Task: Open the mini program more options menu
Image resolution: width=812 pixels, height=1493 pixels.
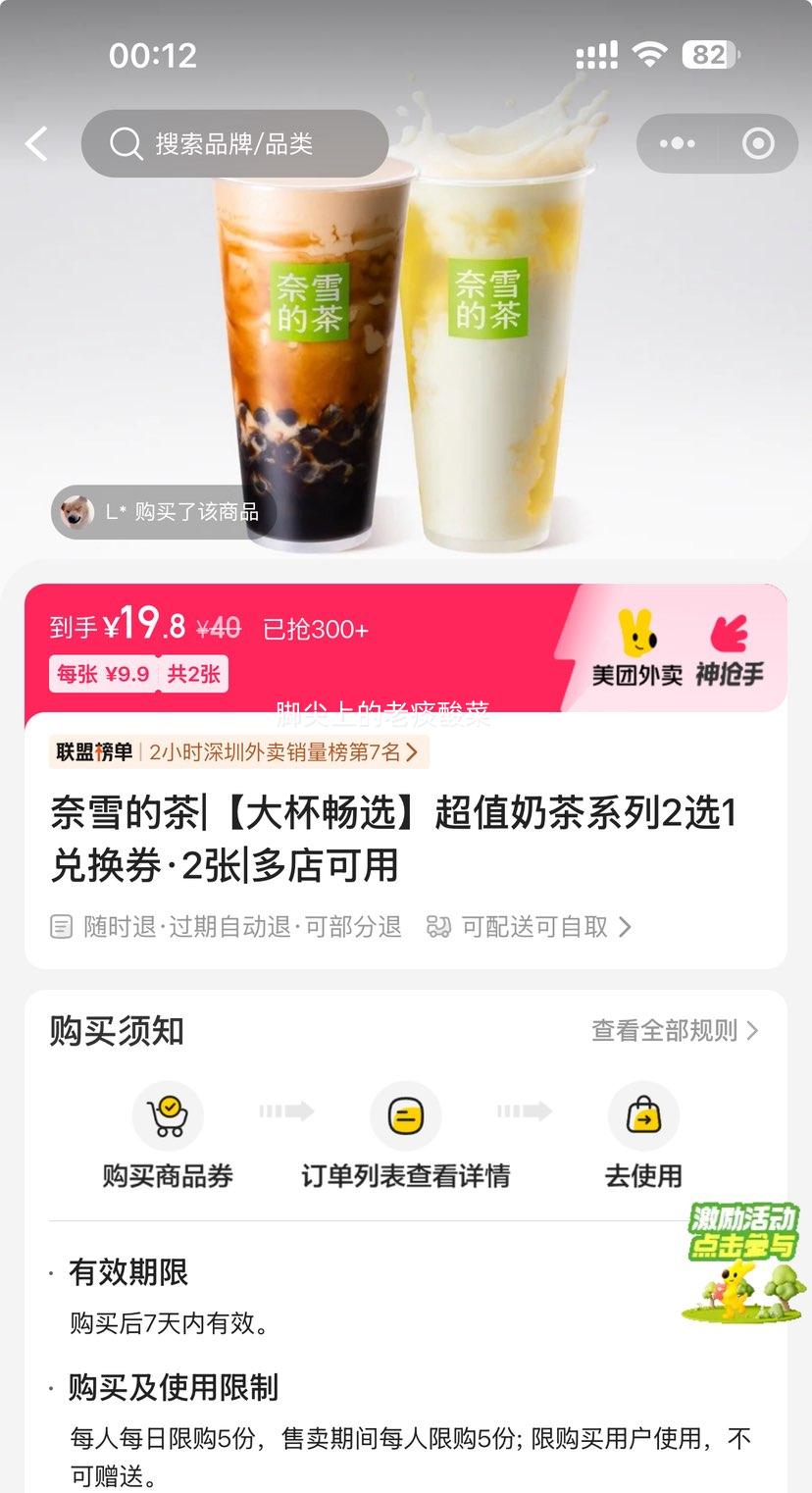Action: (678, 144)
